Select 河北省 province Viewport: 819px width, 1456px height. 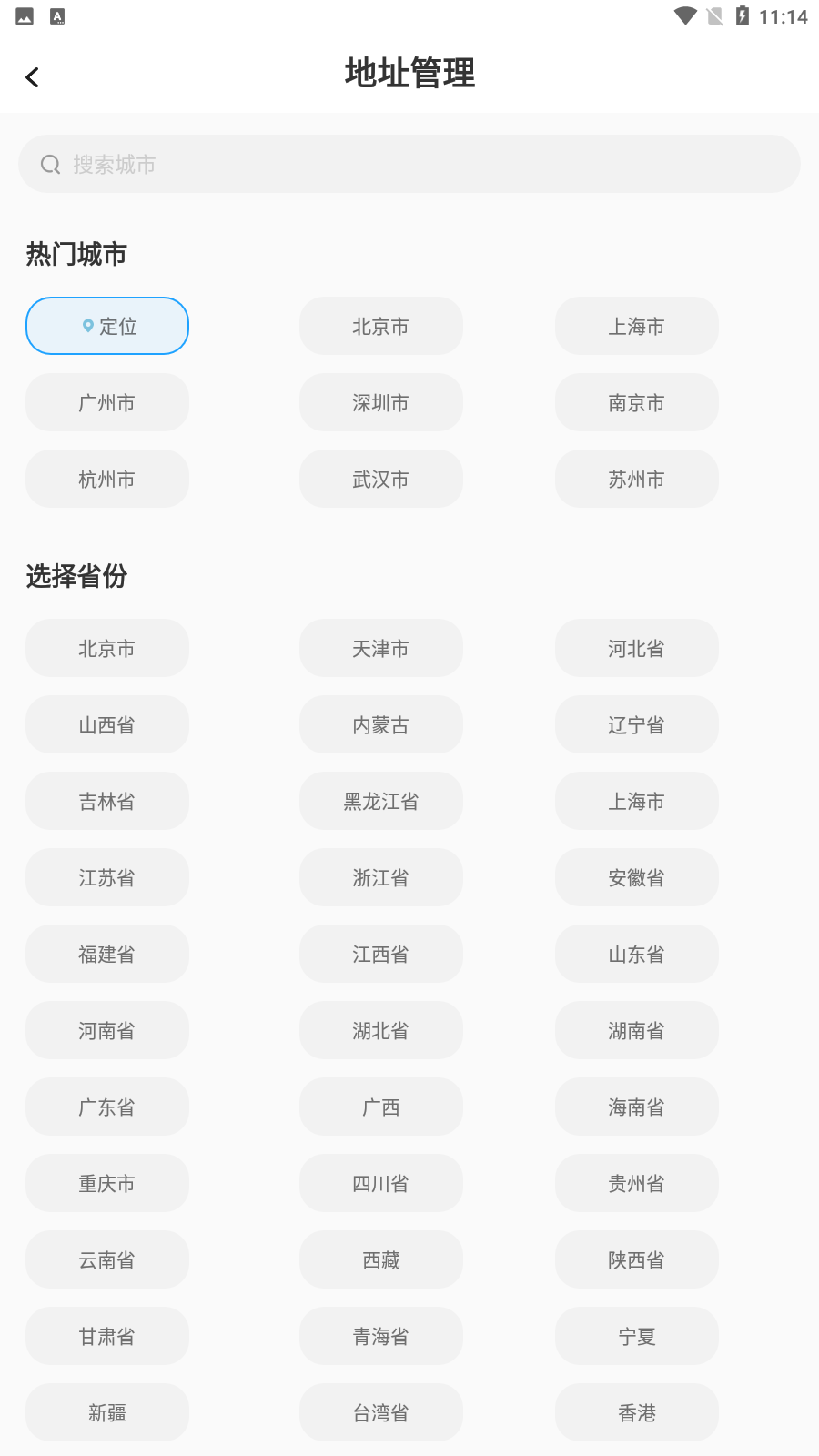click(x=636, y=648)
